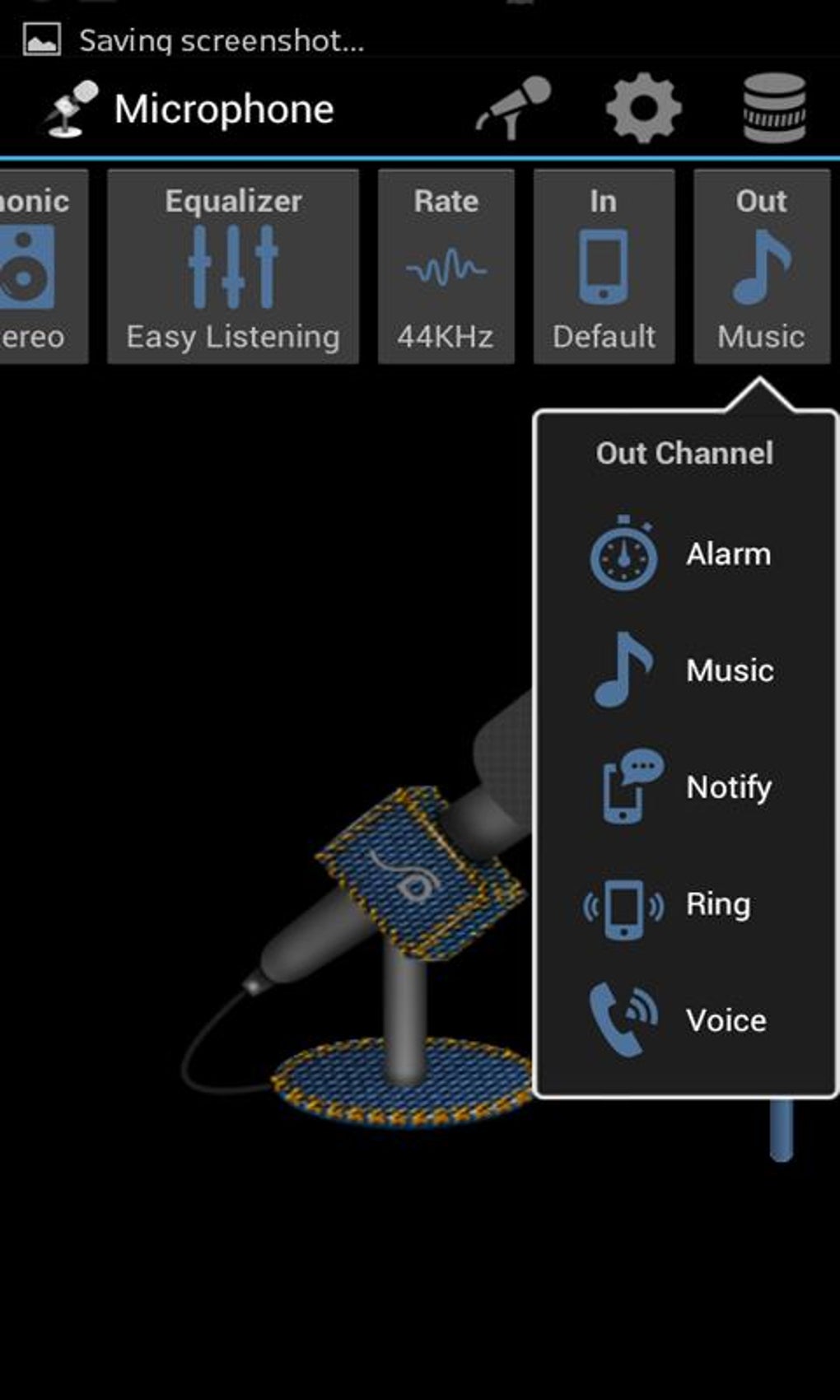Select Voice as out channel
The image size is (840, 1400).
pyautogui.click(x=684, y=1020)
